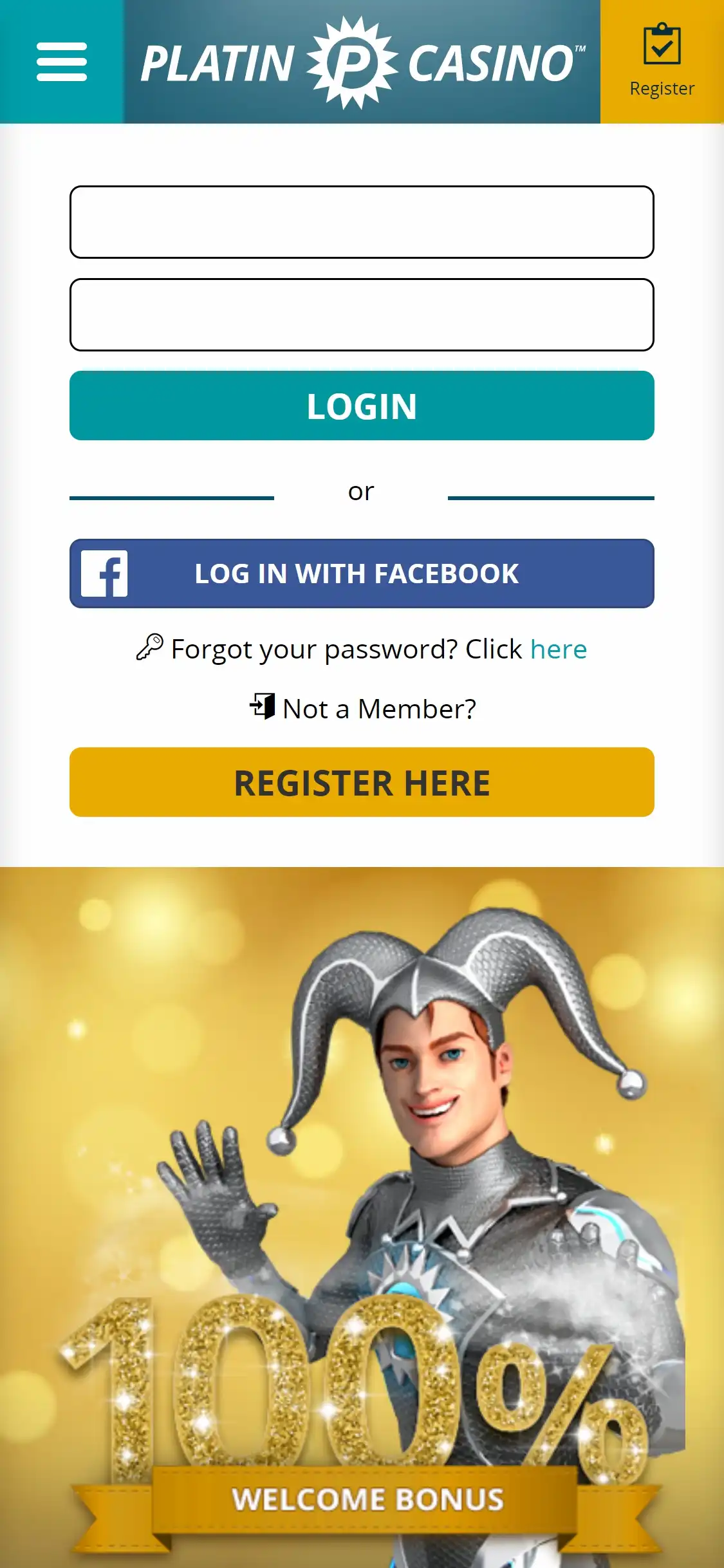
Task: Tap the REGISTER HERE button
Action: pyautogui.click(x=362, y=782)
